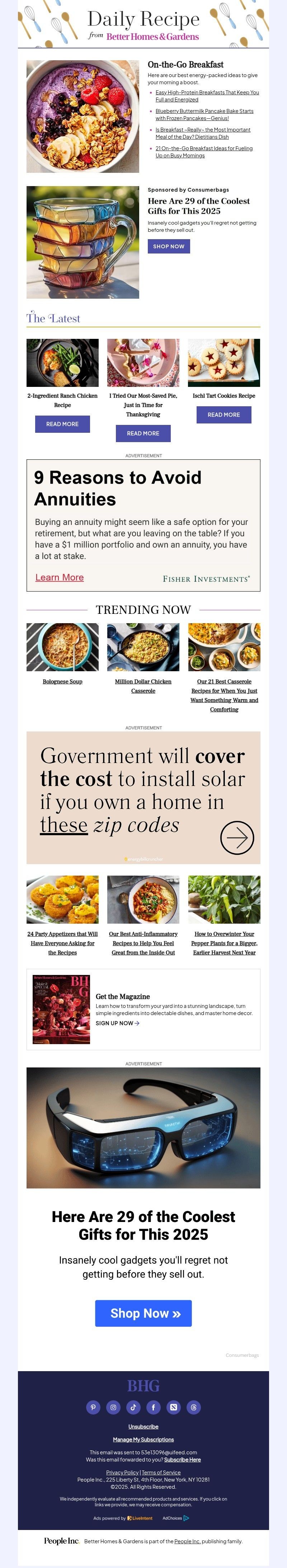287x1568 pixels.
Task: Open Blueberry Buttermilk Pancake Bake link
Action: coord(204,114)
